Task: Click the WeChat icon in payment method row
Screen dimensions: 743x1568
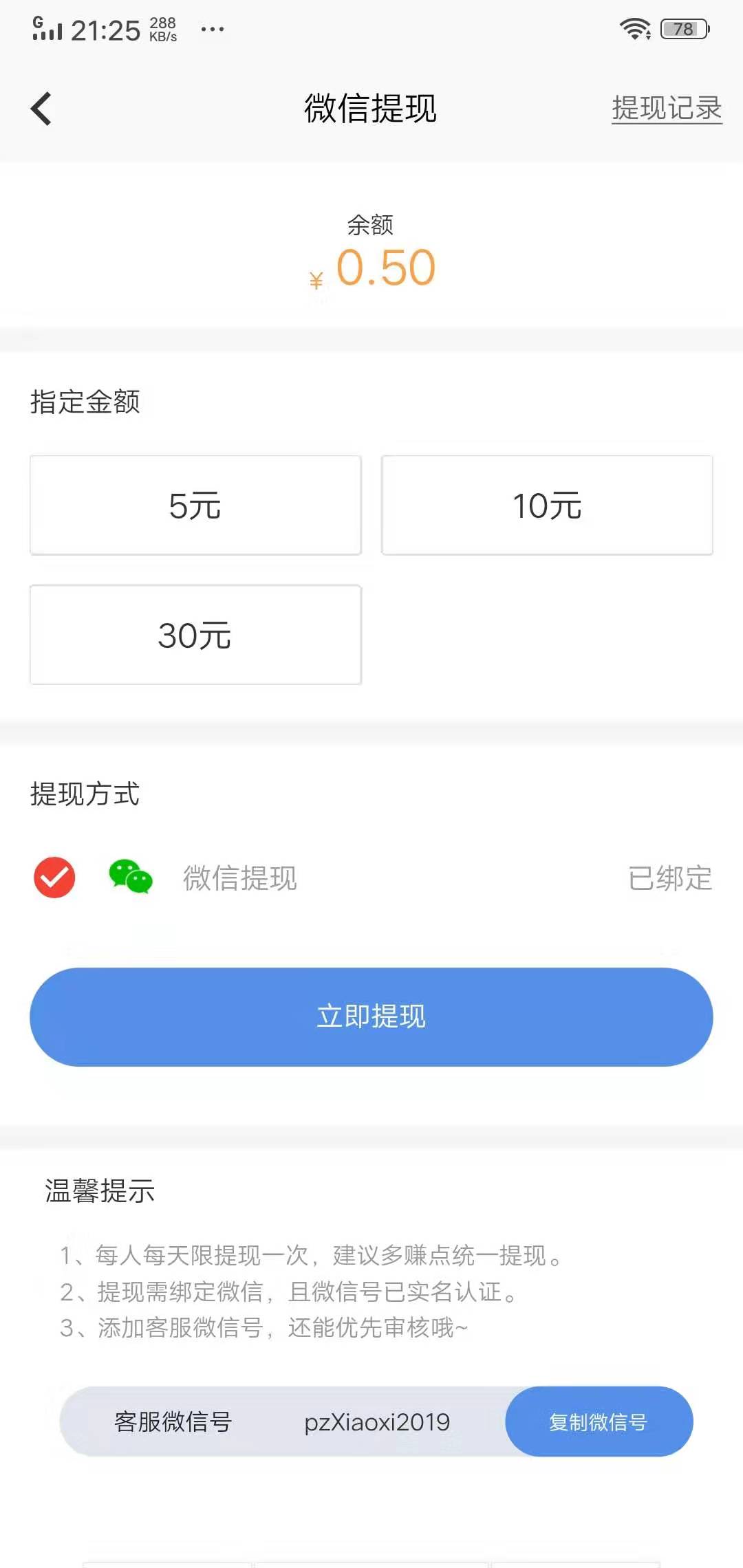Action: tap(129, 878)
